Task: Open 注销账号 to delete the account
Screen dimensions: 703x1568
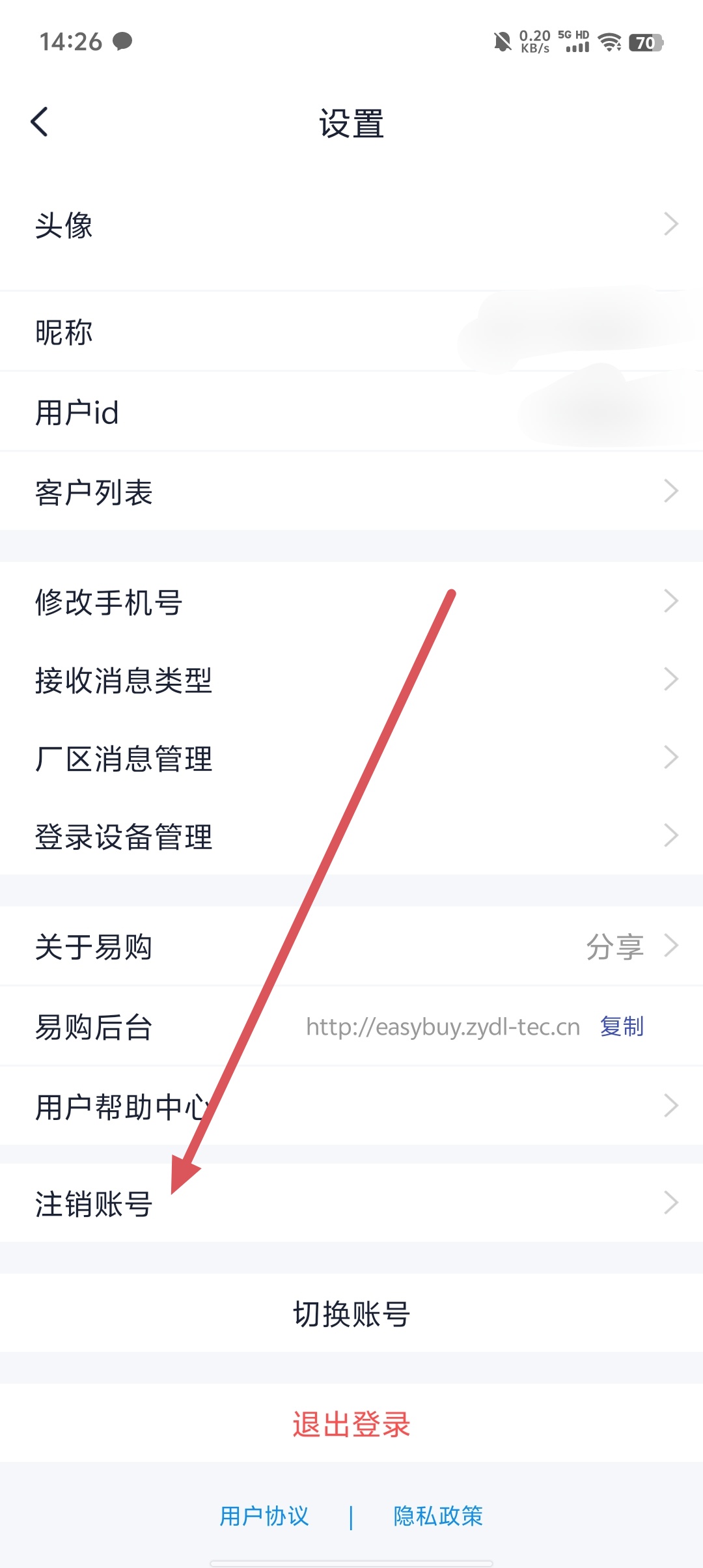Action: coord(351,1203)
